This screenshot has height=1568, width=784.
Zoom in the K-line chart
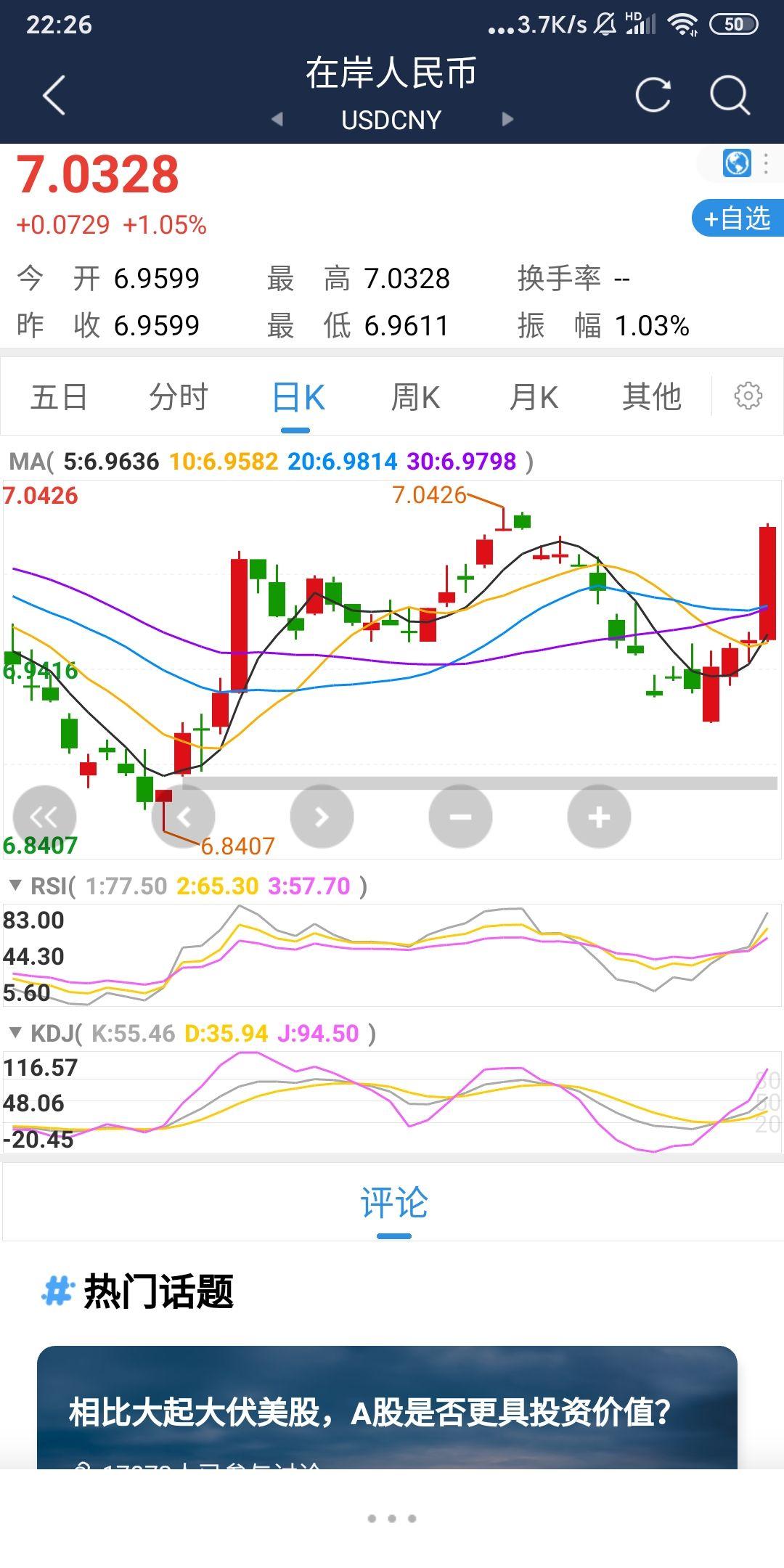599,817
